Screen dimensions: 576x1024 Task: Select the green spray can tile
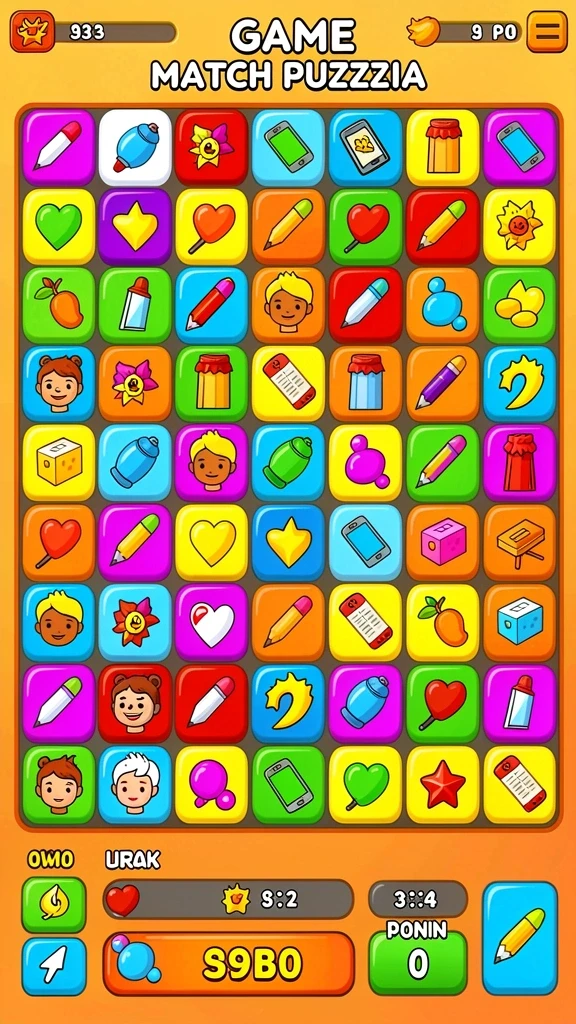[289, 462]
